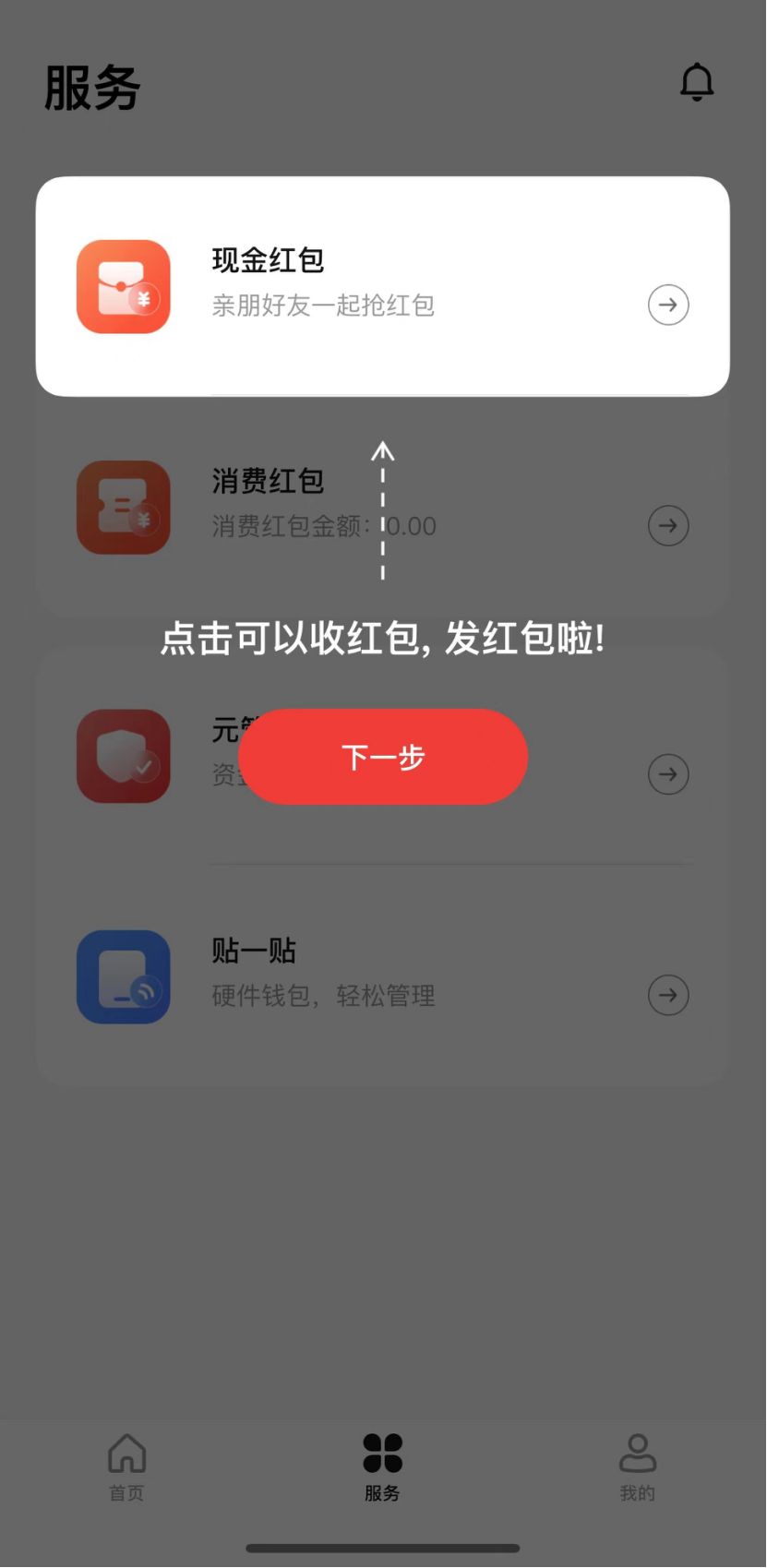
Task: Switch to the 首页 tab
Action: (126, 1466)
